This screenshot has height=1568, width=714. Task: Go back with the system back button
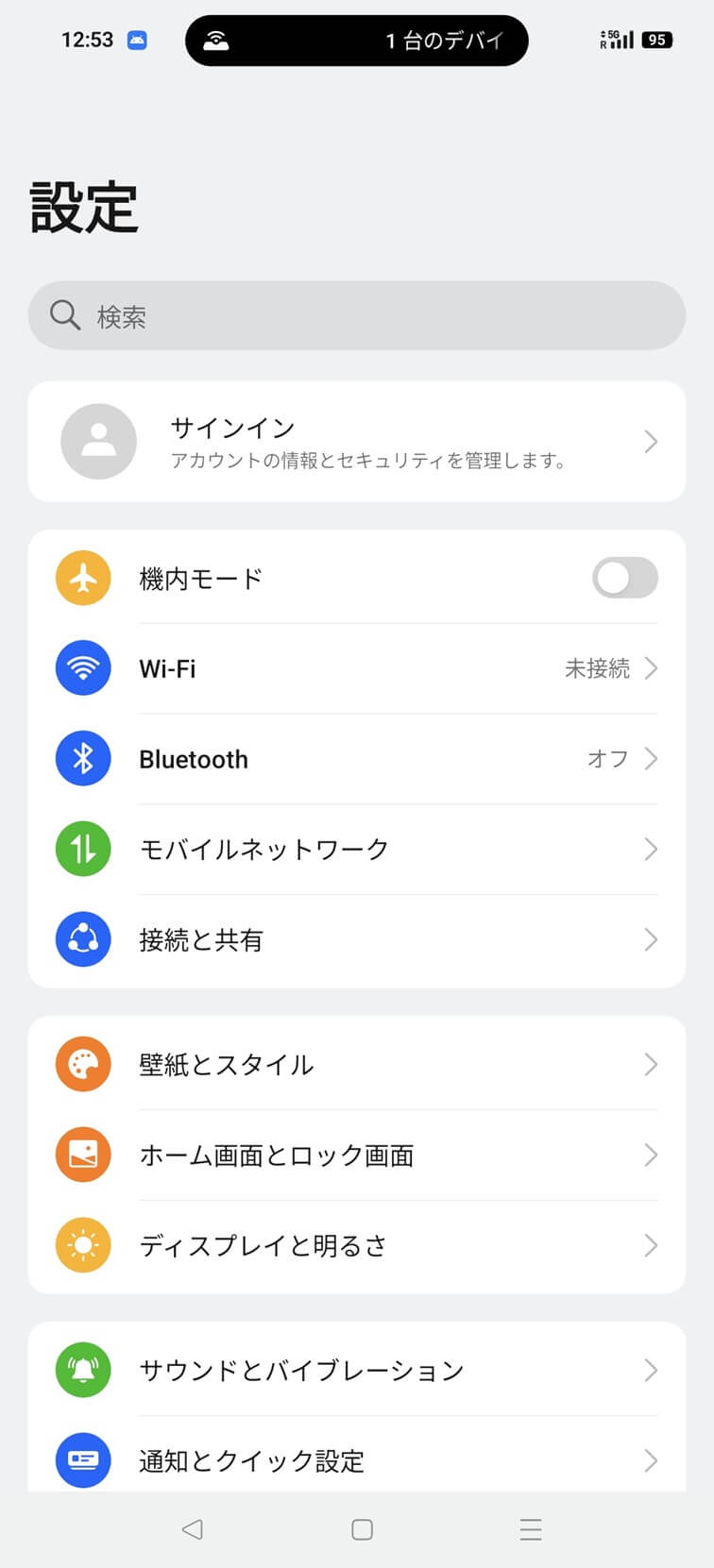(192, 1529)
